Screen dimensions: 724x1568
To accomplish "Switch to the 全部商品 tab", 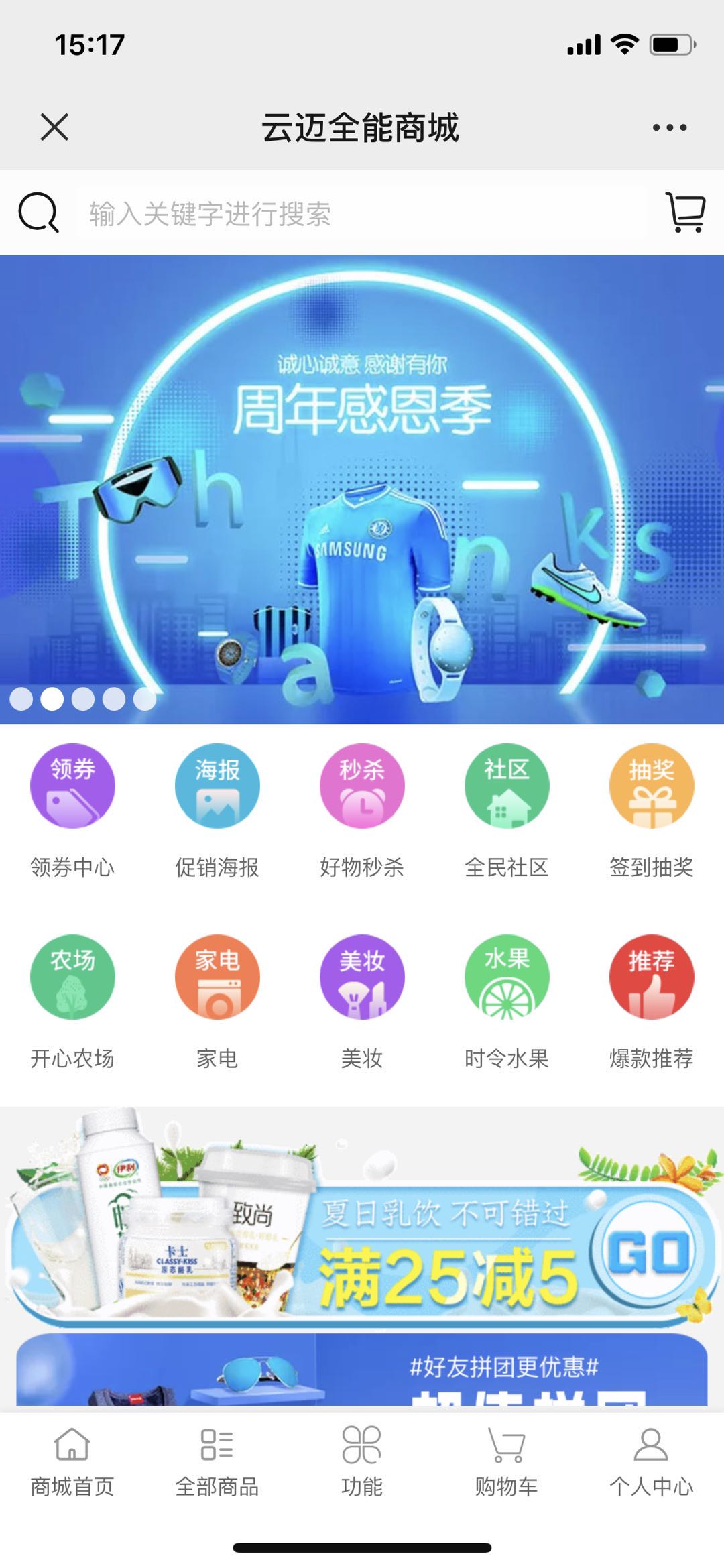I will coord(217,1462).
